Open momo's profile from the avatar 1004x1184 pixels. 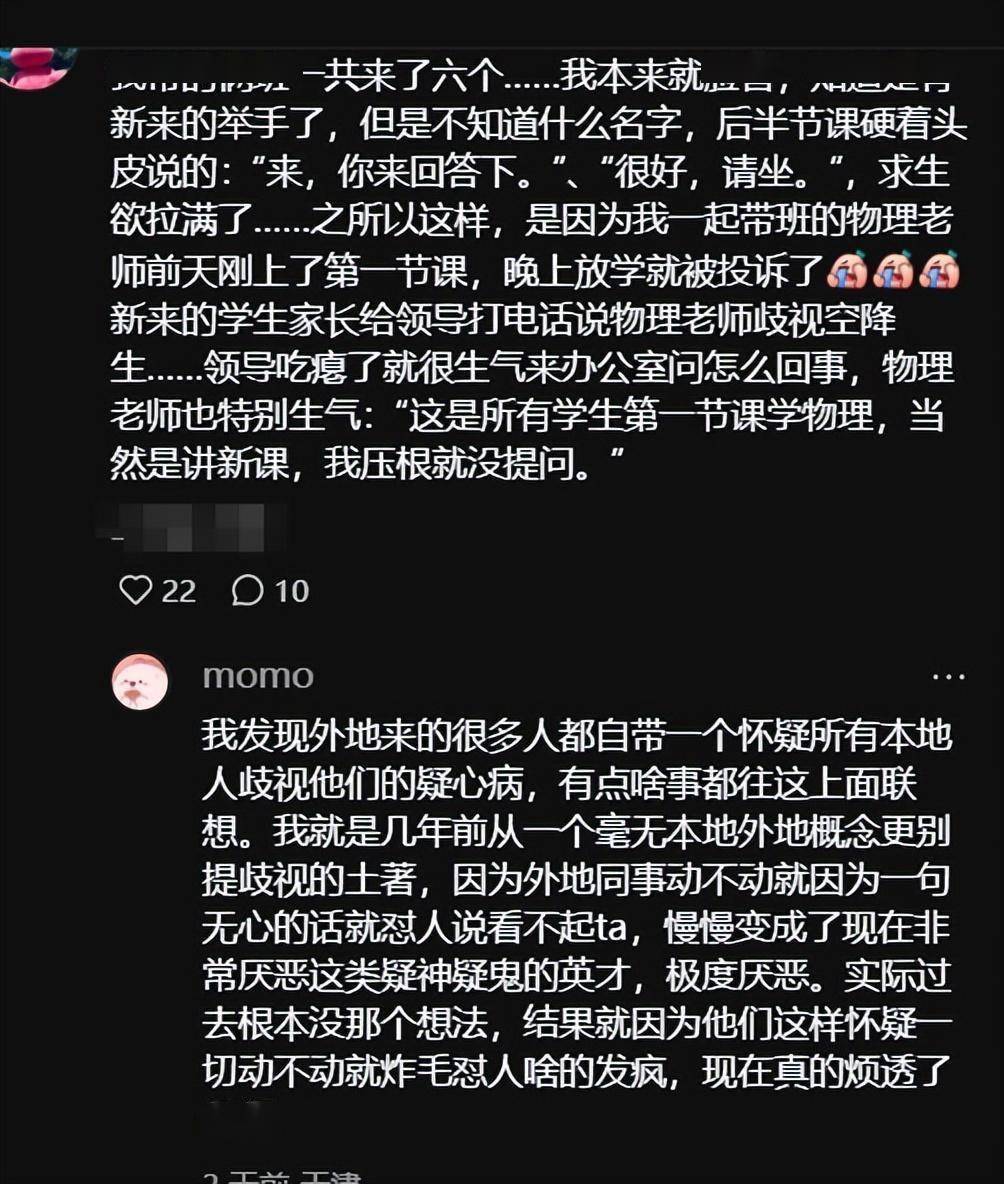[x=140, y=682]
